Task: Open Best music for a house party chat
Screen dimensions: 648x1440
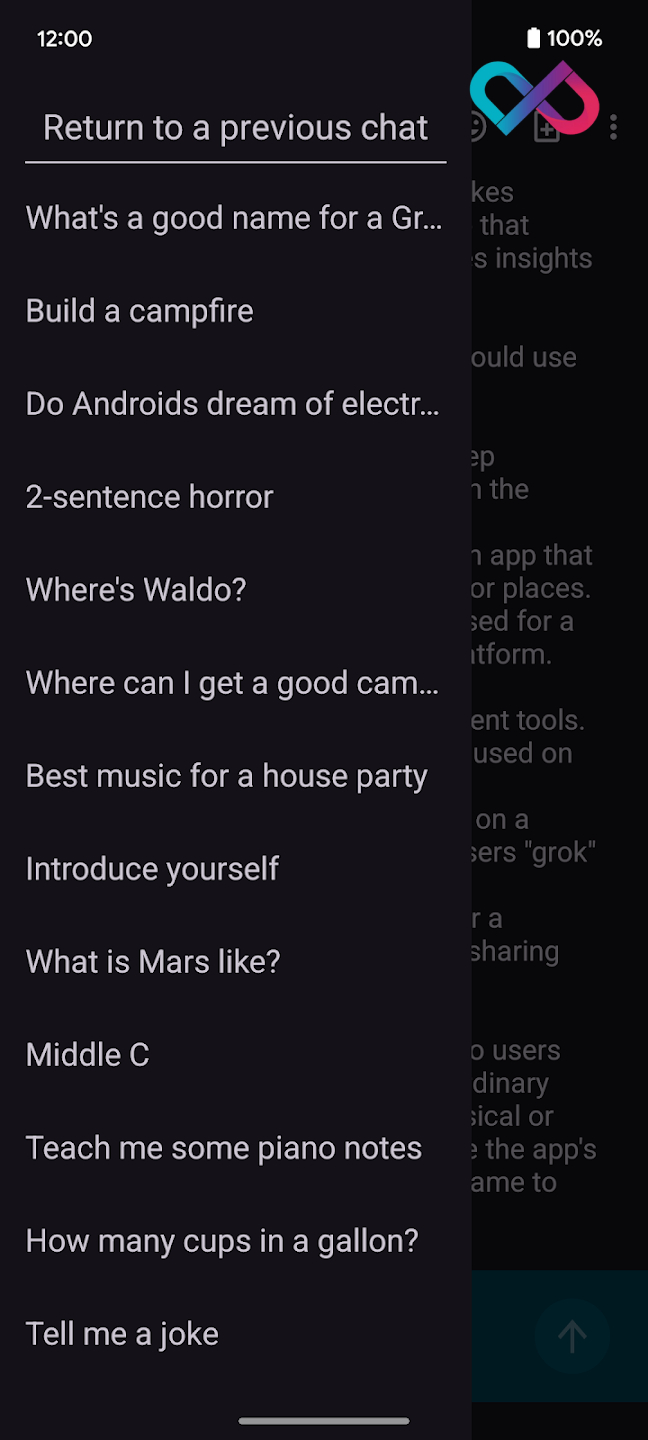Action: (235, 776)
